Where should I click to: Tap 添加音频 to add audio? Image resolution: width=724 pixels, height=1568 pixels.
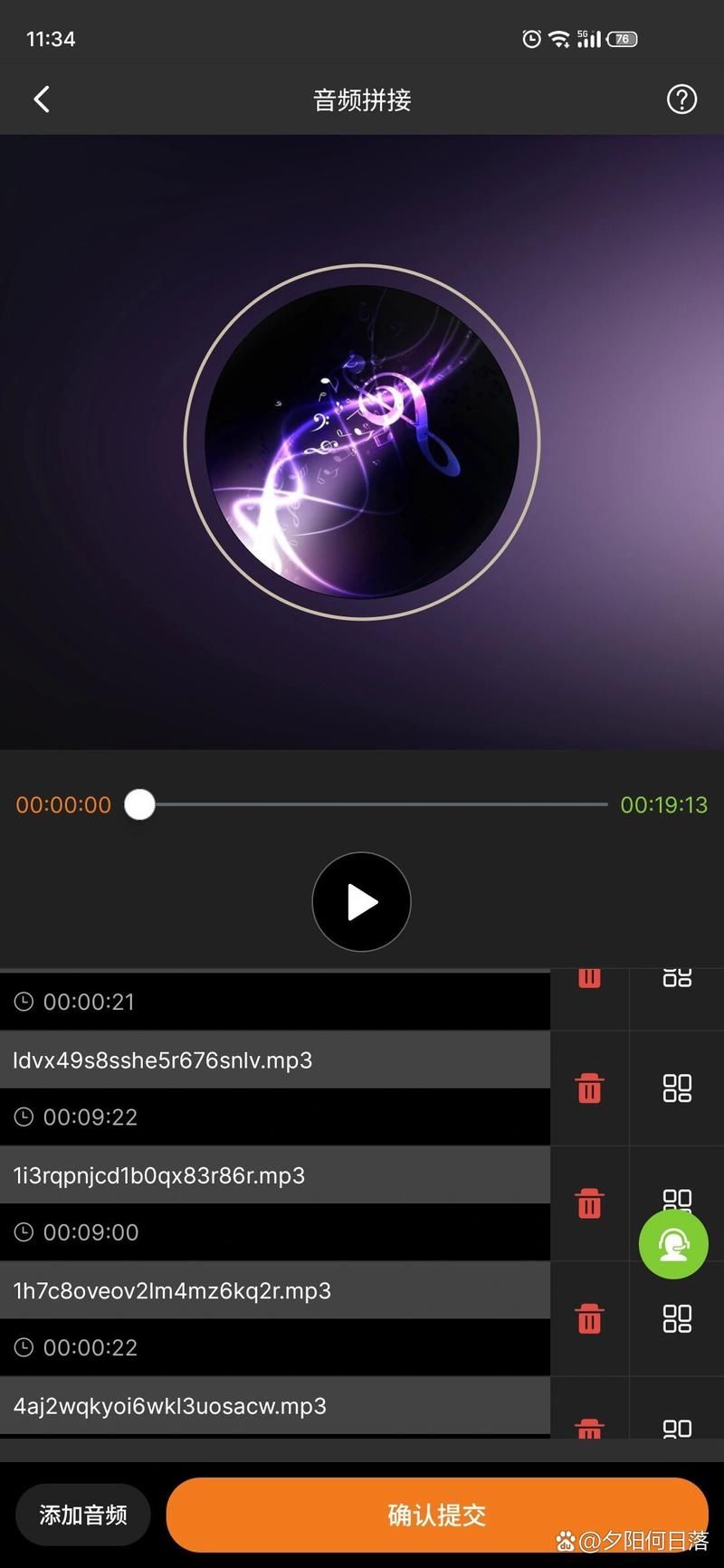pos(83,1515)
